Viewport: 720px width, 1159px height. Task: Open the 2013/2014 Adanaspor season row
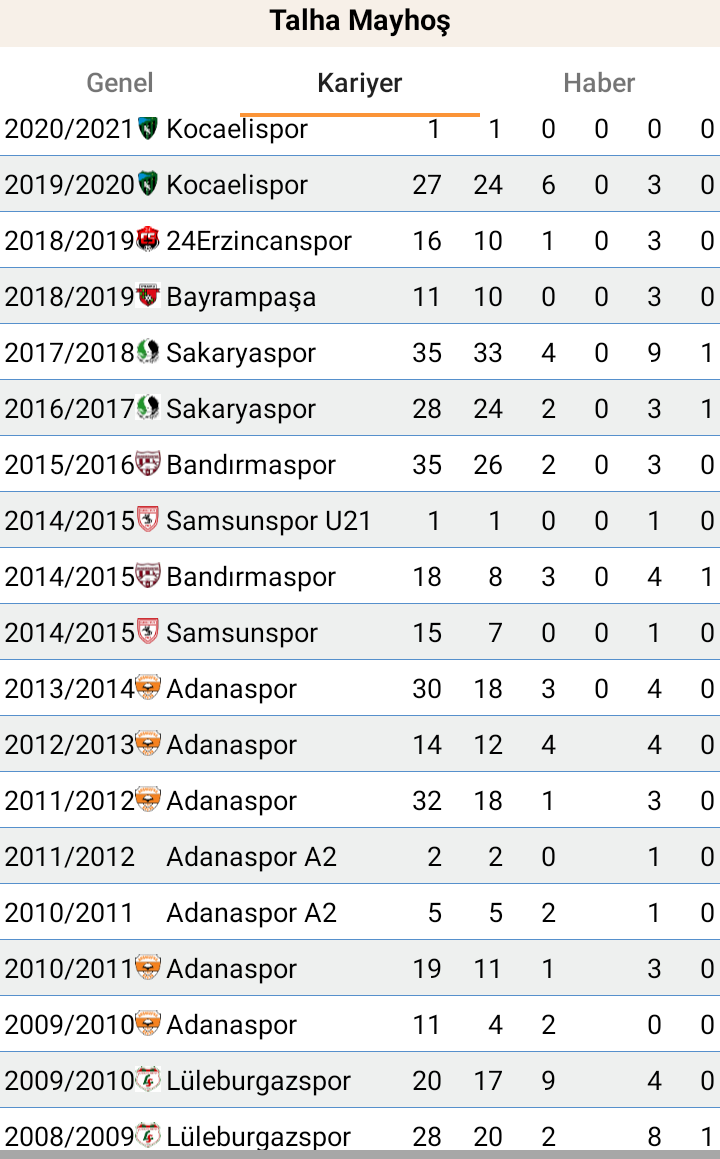pyautogui.click(x=360, y=688)
